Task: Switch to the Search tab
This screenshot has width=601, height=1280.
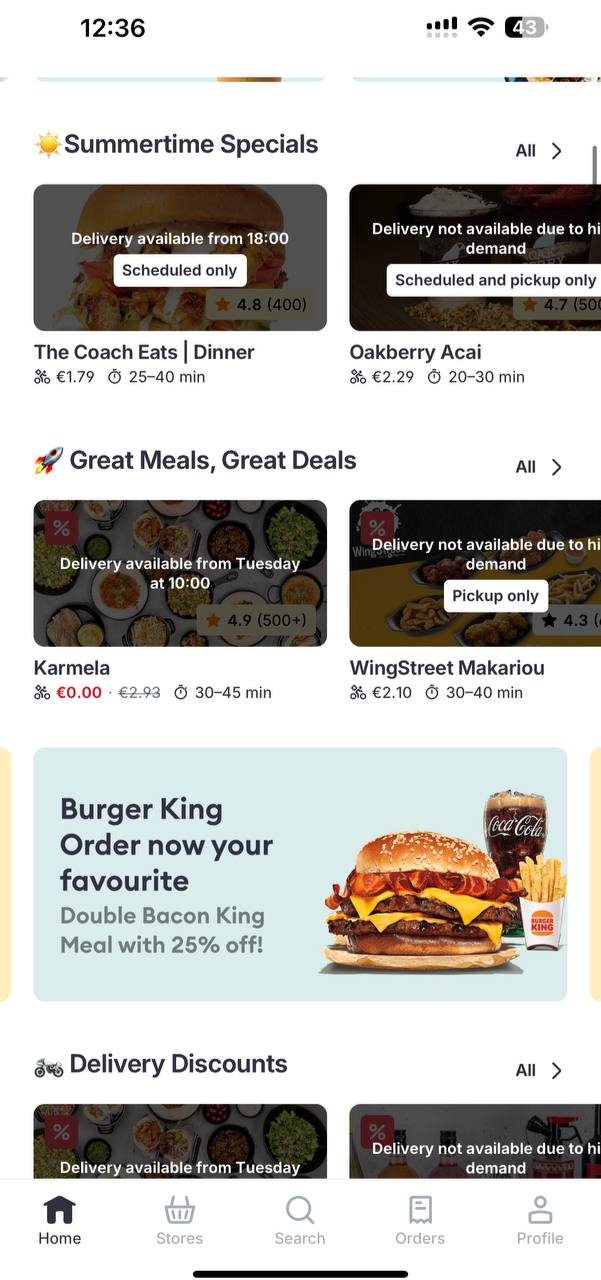Action: (x=300, y=1221)
